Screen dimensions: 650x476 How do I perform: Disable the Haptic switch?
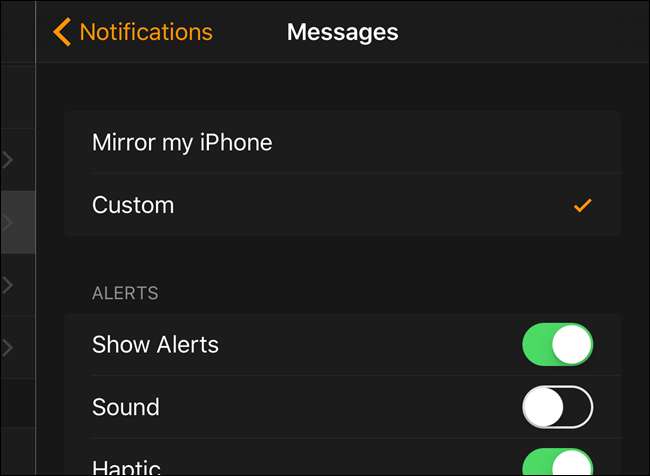click(557, 462)
